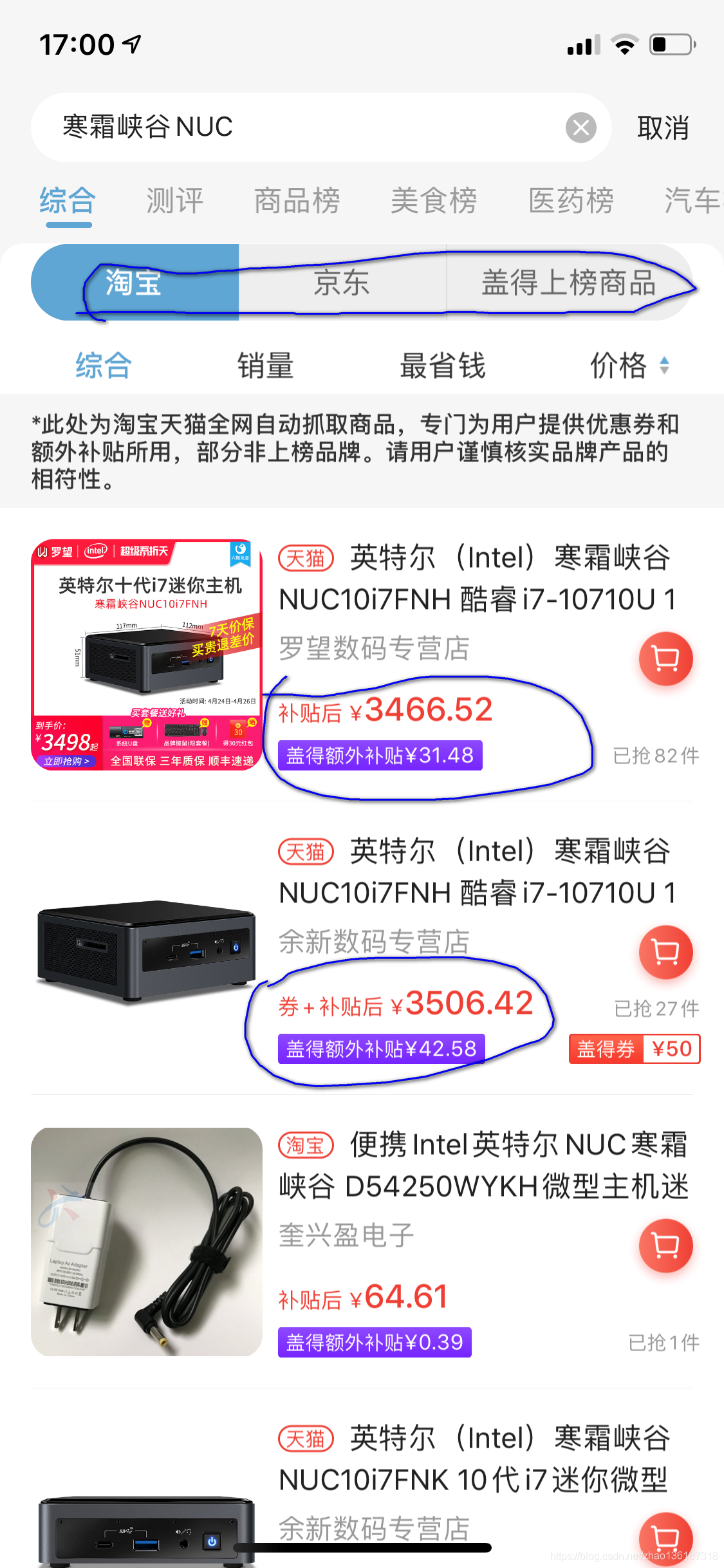
Task: Open the 奎兴盈电子 D54250WYKH listing
Action: [483, 1165]
